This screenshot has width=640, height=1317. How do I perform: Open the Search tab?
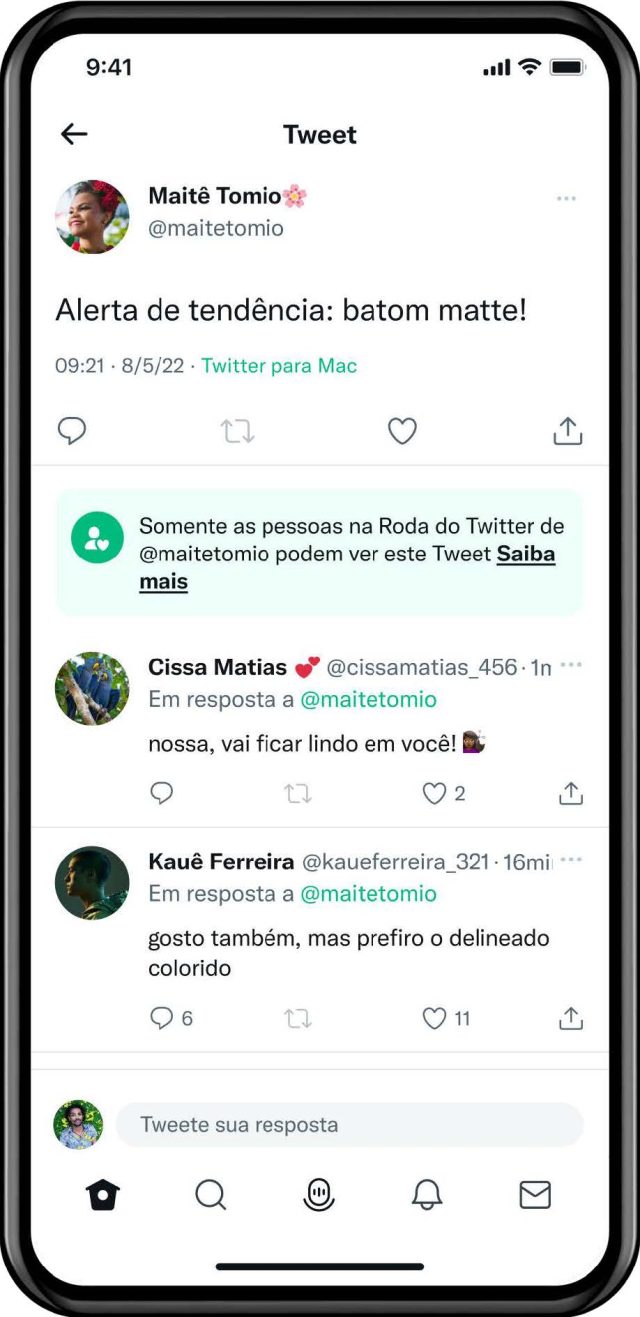pyautogui.click(x=211, y=1195)
